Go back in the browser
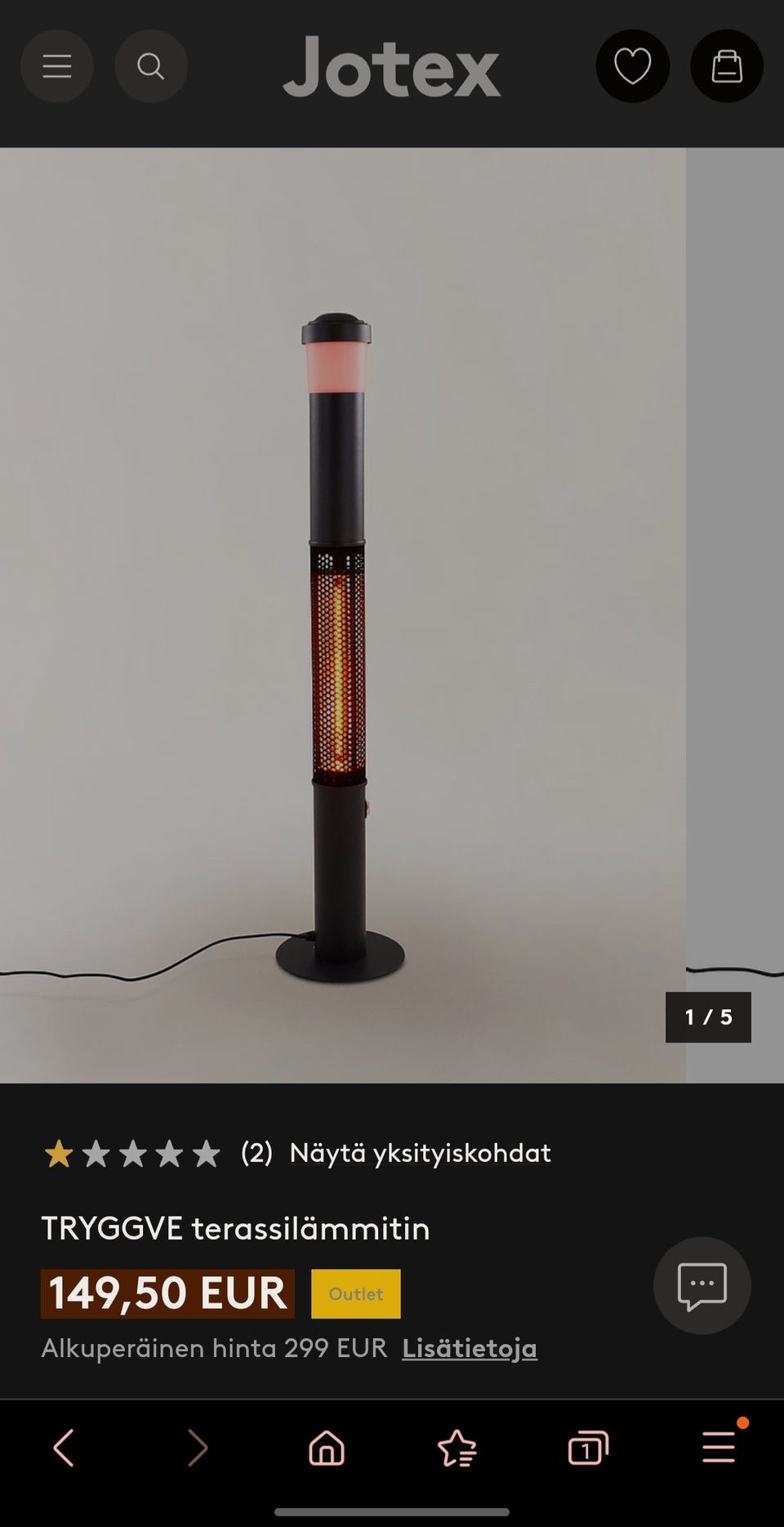Viewport: 784px width, 1527px height. [64, 1448]
